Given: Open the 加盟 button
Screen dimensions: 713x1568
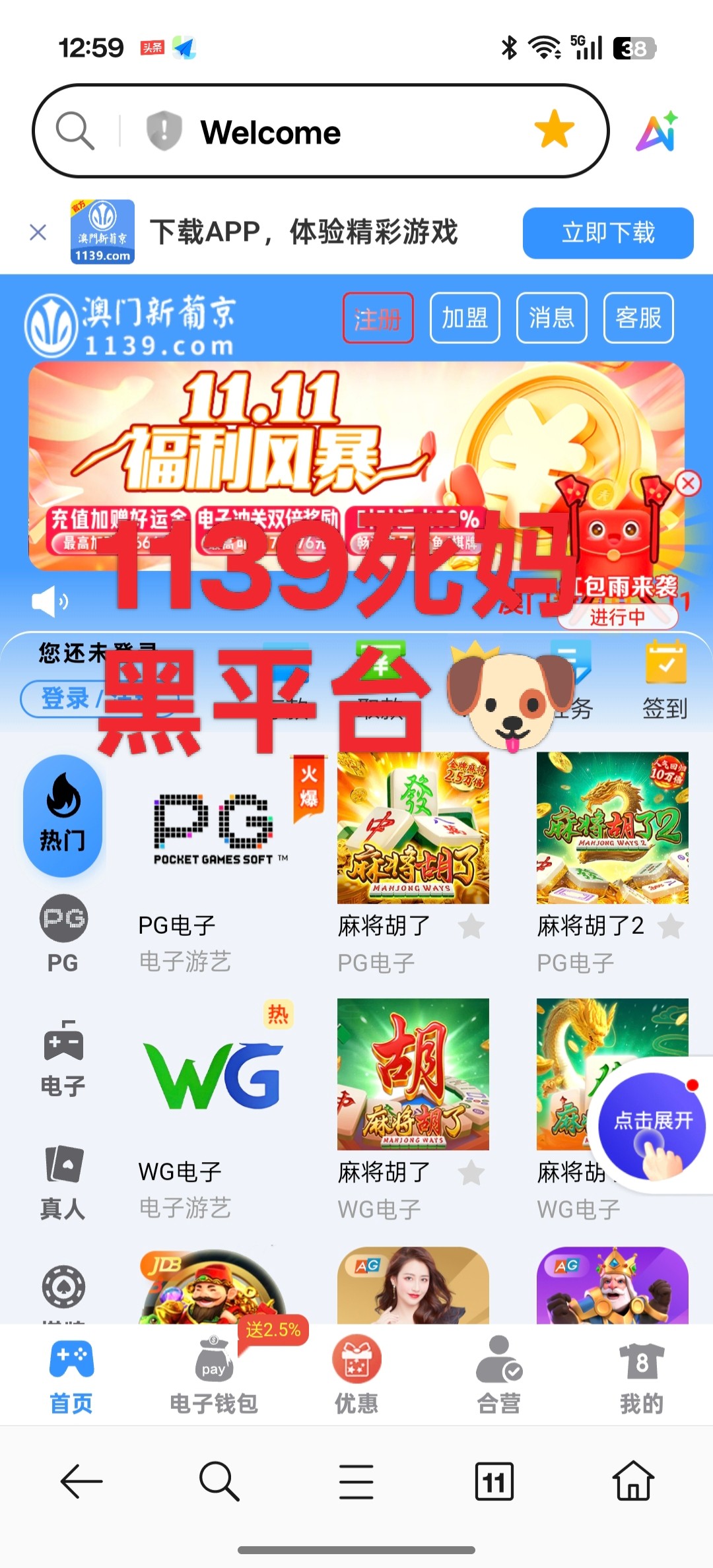Looking at the screenshot, I should pos(464,319).
